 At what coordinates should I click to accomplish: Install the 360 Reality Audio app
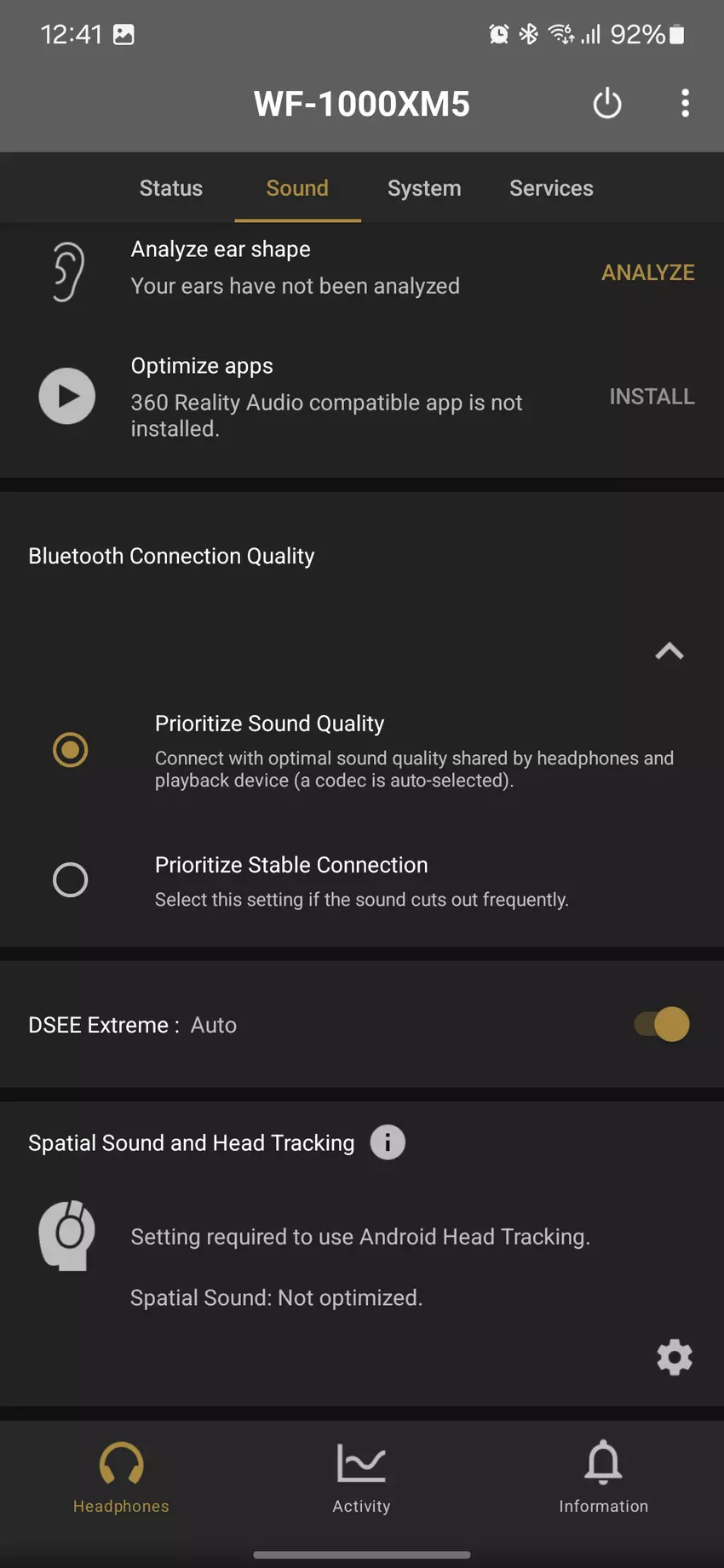(652, 397)
